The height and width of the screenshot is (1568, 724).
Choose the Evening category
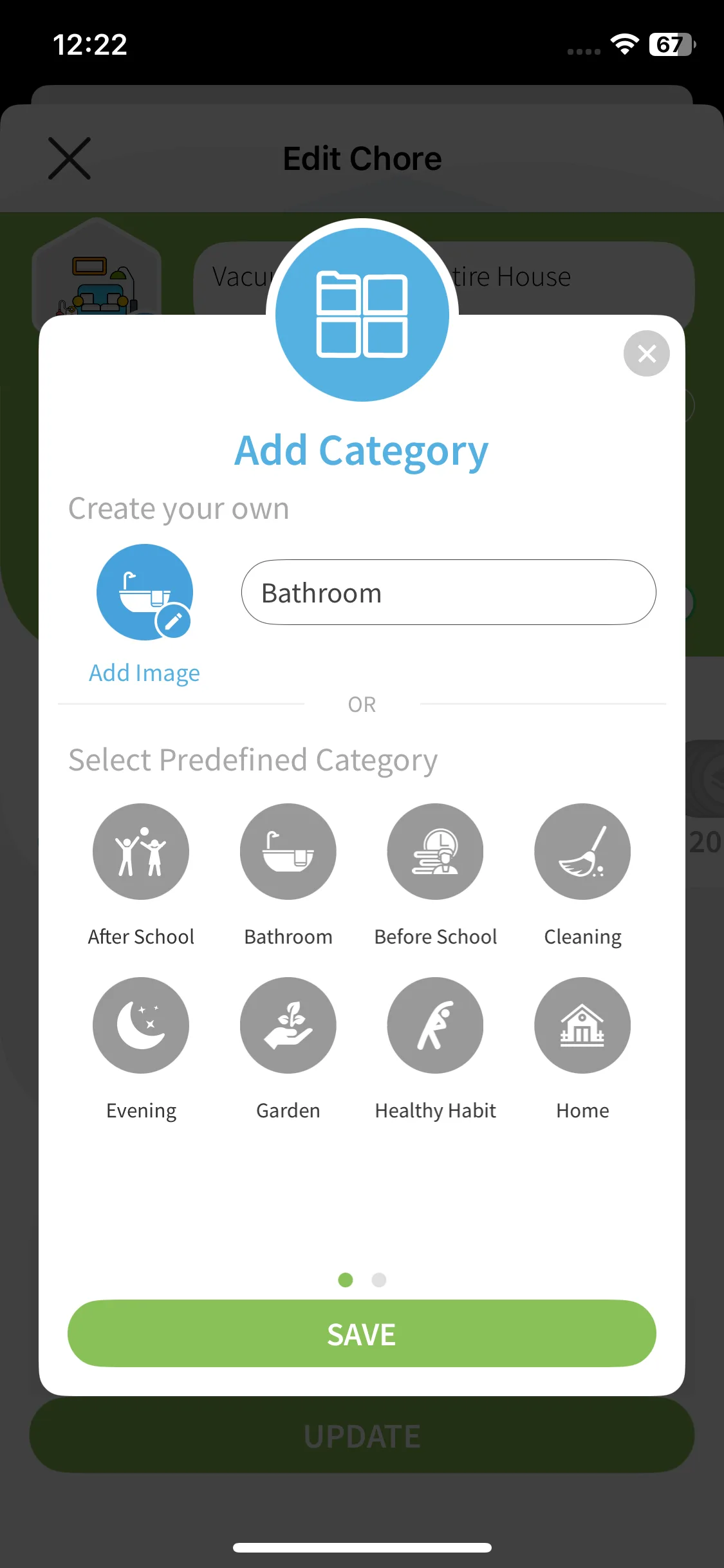(x=141, y=1025)
